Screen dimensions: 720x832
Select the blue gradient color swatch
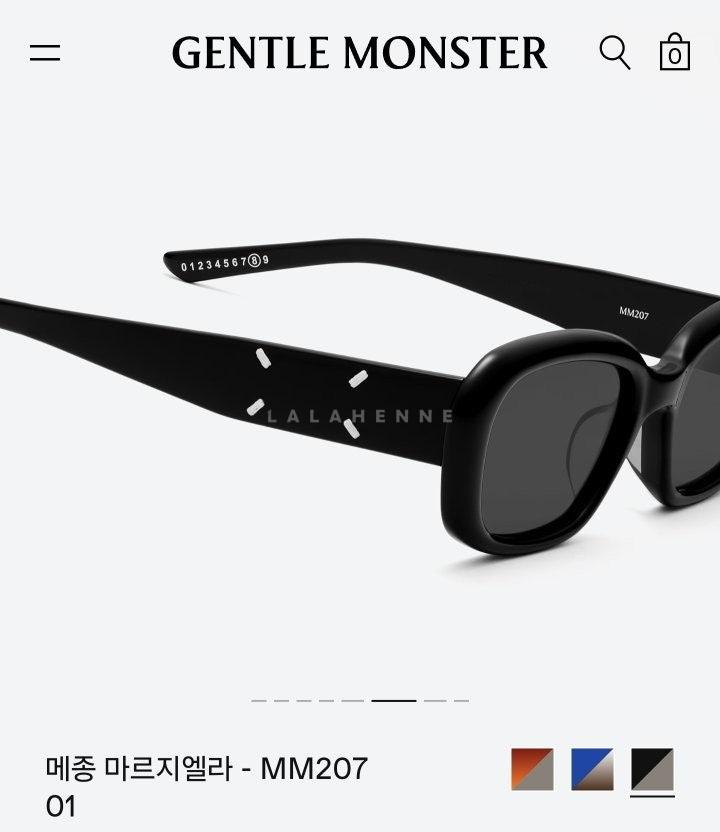pyautogui.click(x=592, y=769)
